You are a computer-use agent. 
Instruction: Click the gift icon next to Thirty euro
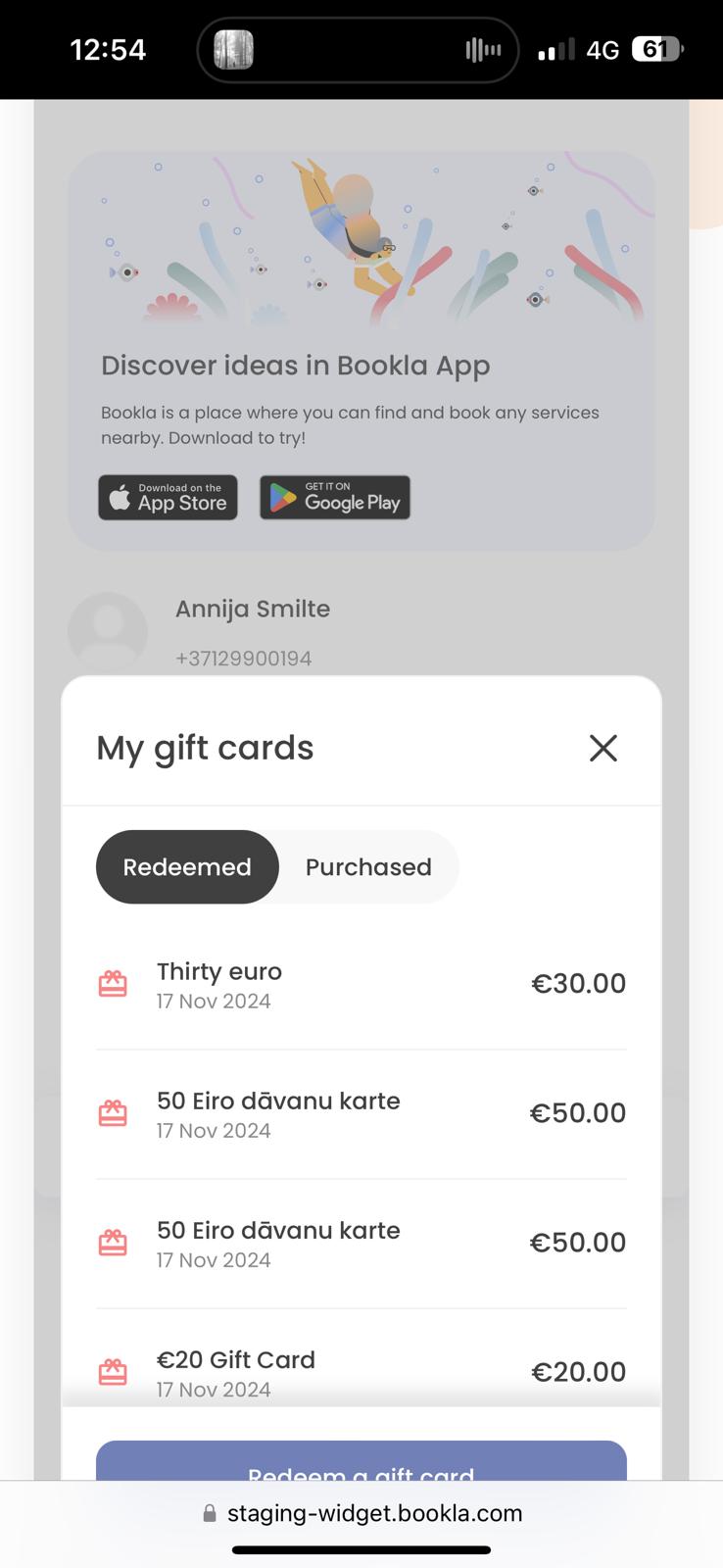click(113, 983)
